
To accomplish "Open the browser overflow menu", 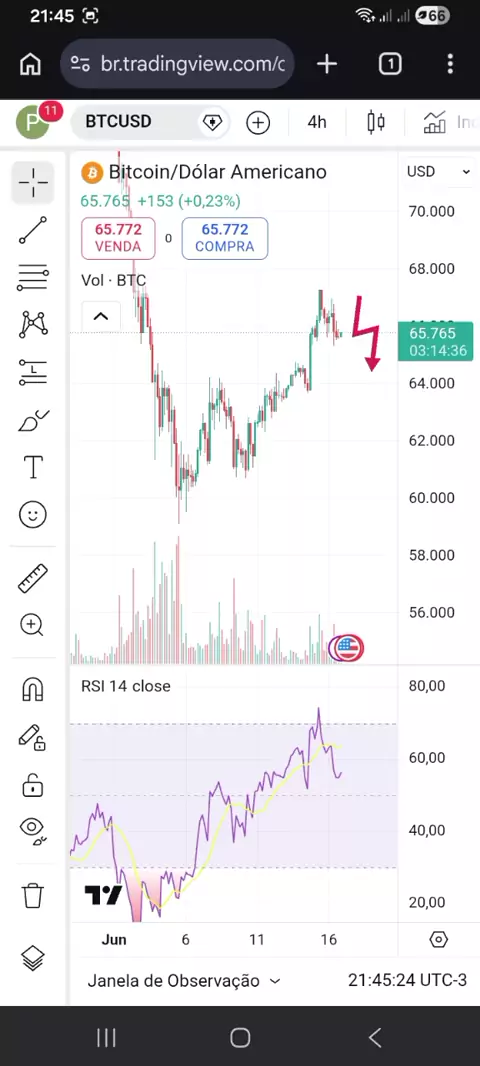I will click(450, 64).
